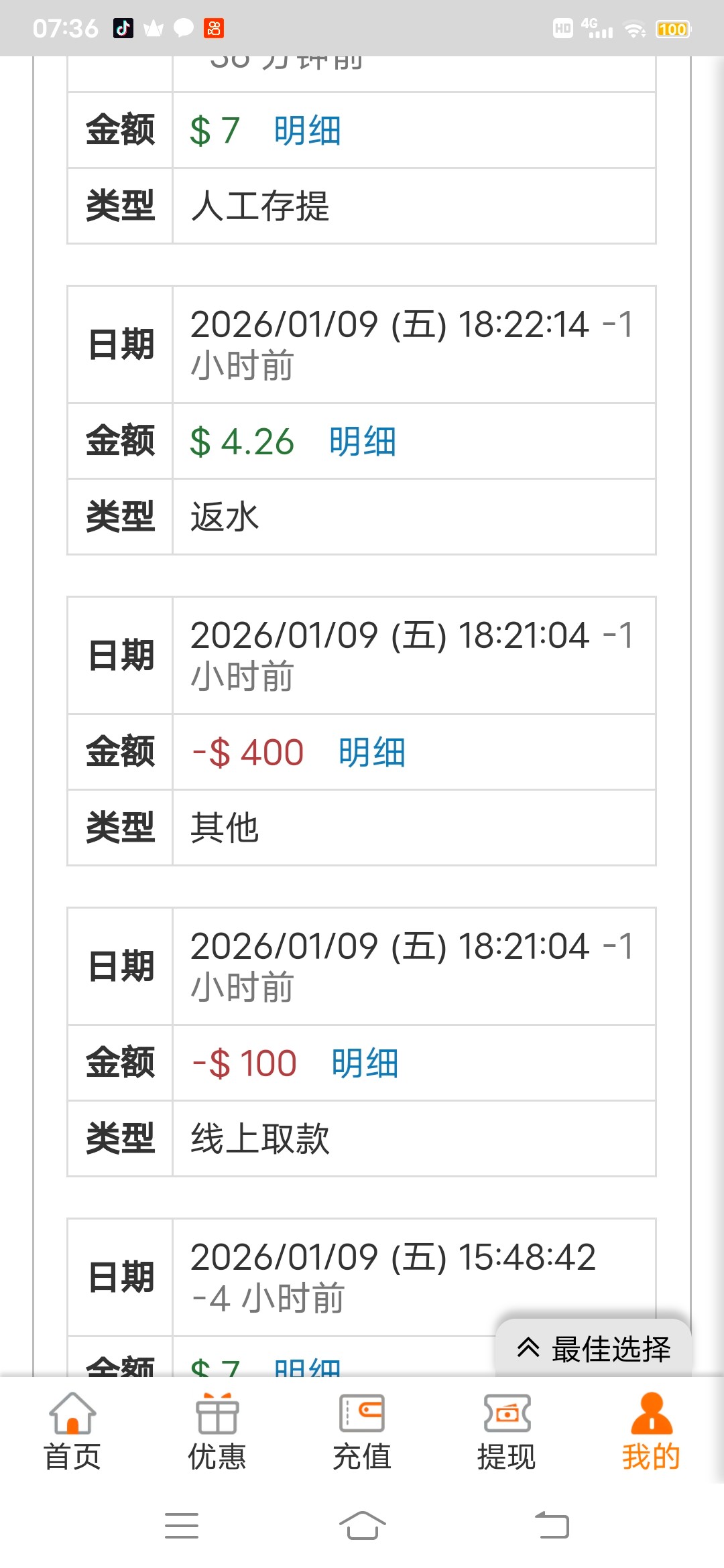Open 明细 for the $ 4.26 返水 record

[x=363, y=442]
